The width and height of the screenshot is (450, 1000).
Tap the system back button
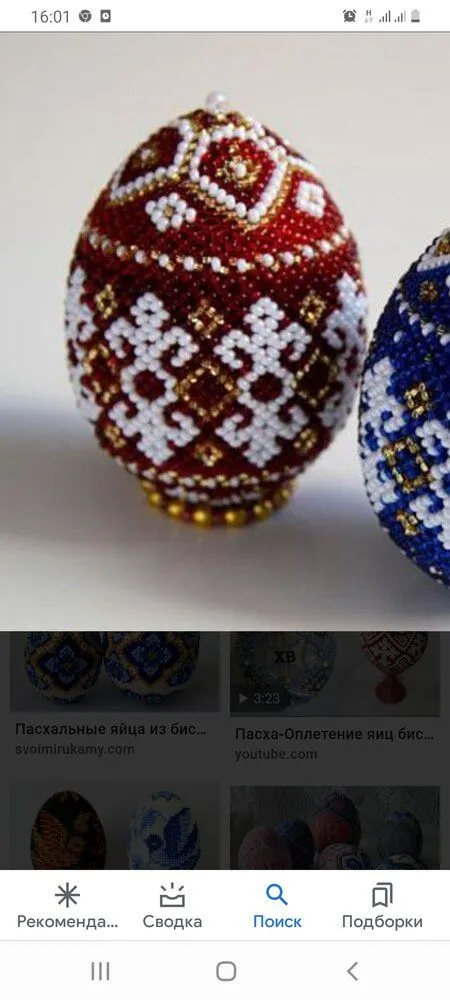[352, 971]
